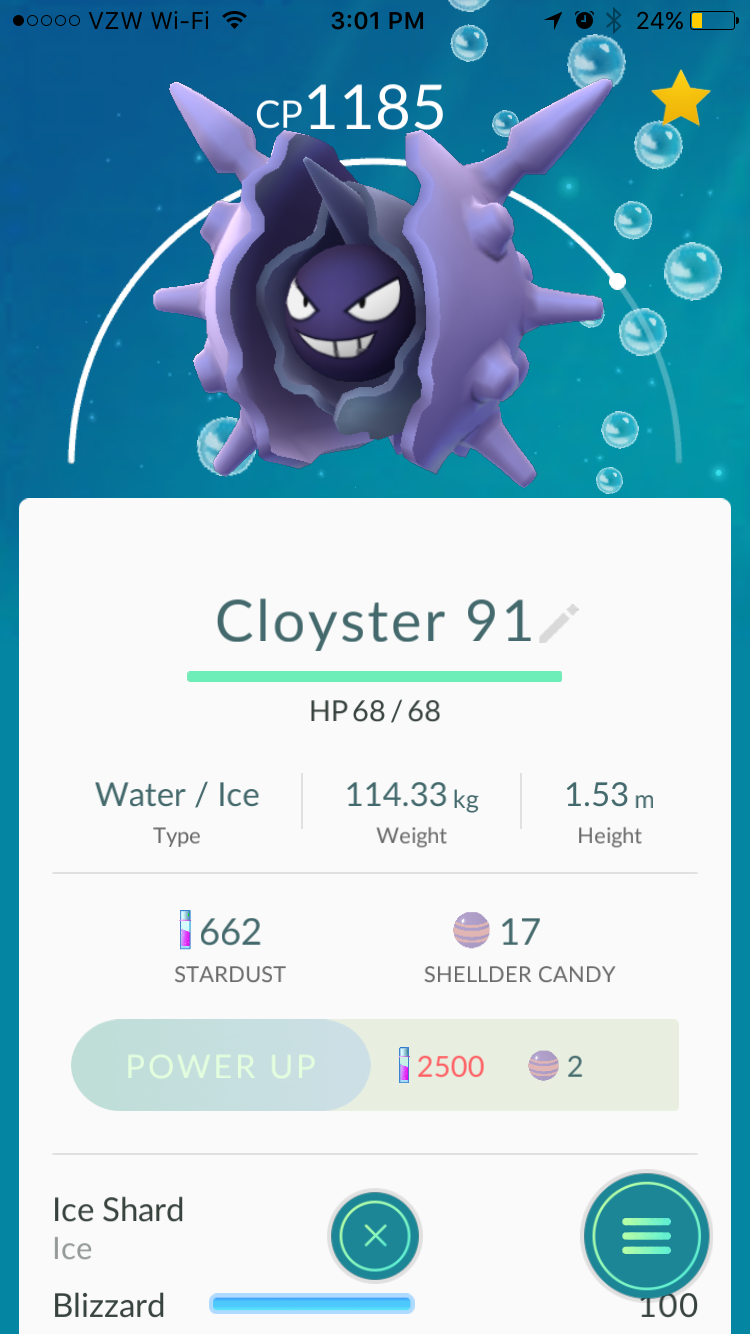Tap the Power Up button
The height and width of the screenshot is (1334, 750).
221,1065
